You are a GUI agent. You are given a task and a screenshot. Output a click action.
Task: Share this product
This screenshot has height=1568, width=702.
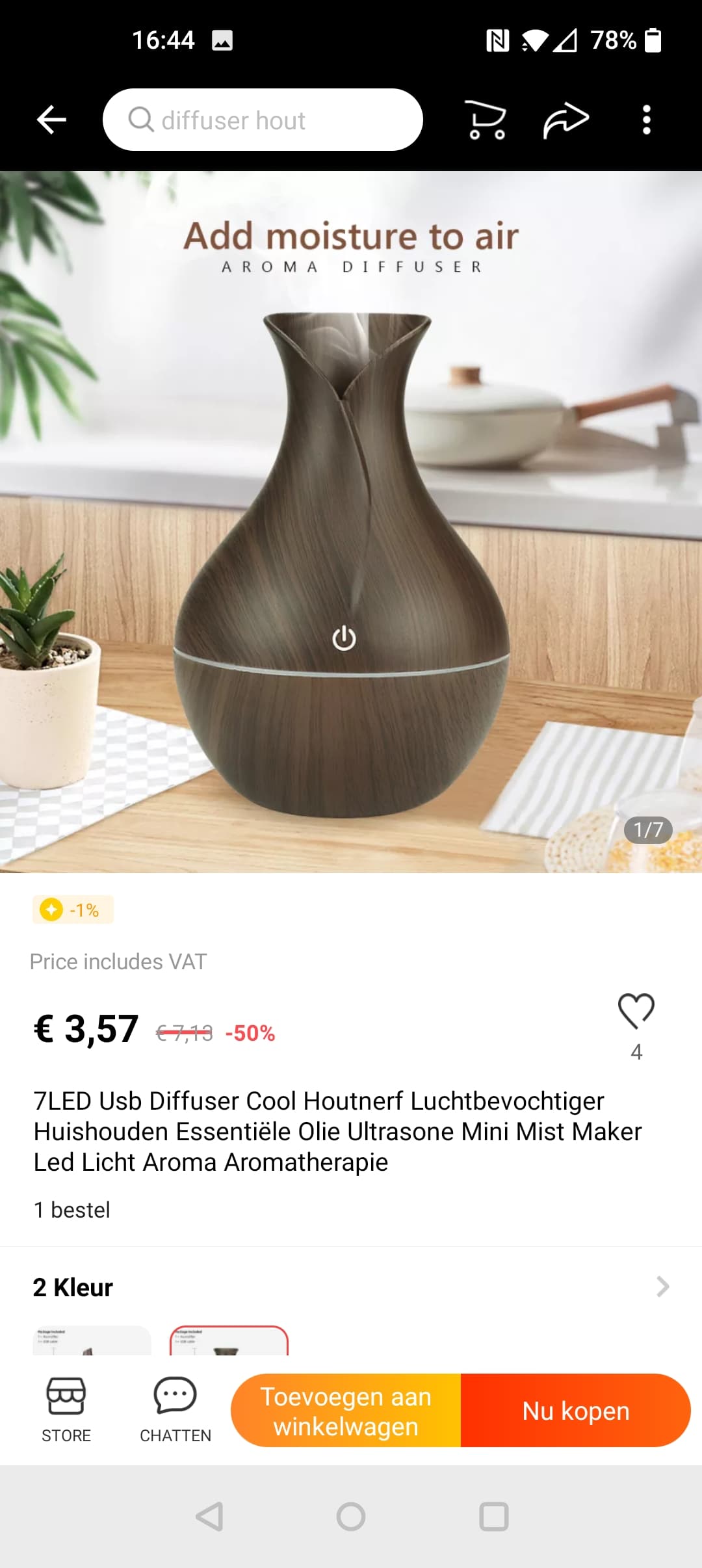pyautogui.click(x=565, y=120)
